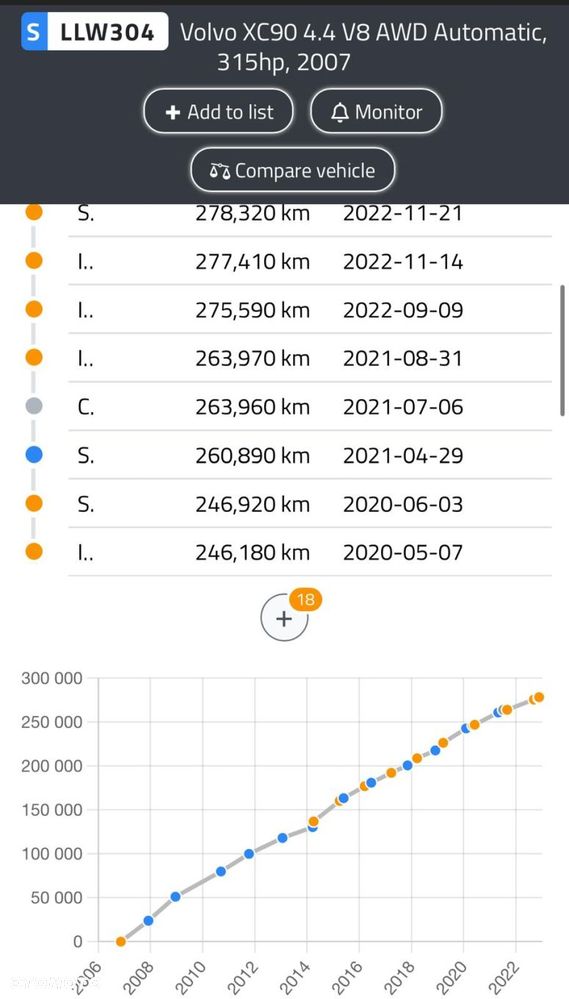Open the 246,180 km entry from 2020-05-07
This screenshot has width=569, height=999.
coord(310,552)
